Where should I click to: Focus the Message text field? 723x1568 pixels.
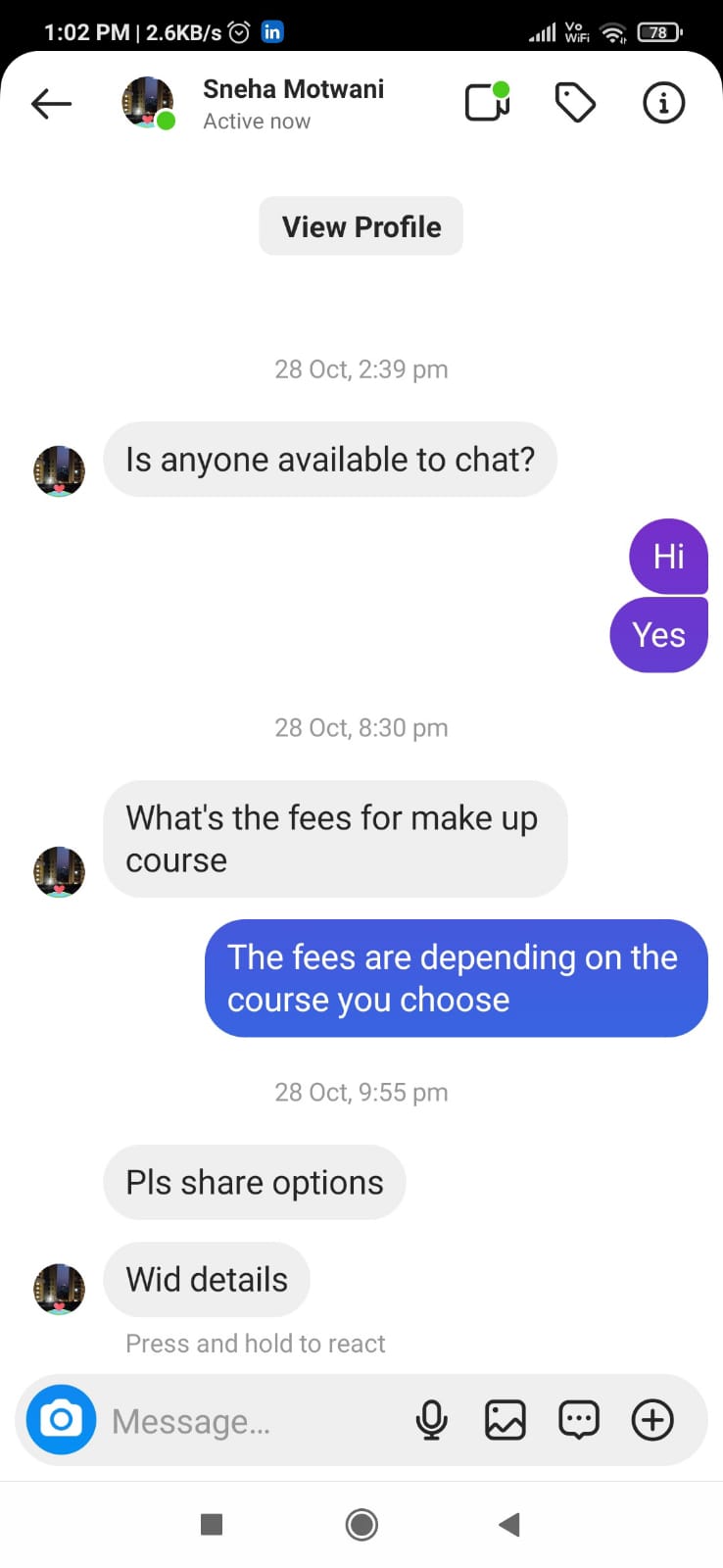pos(245,1421)
